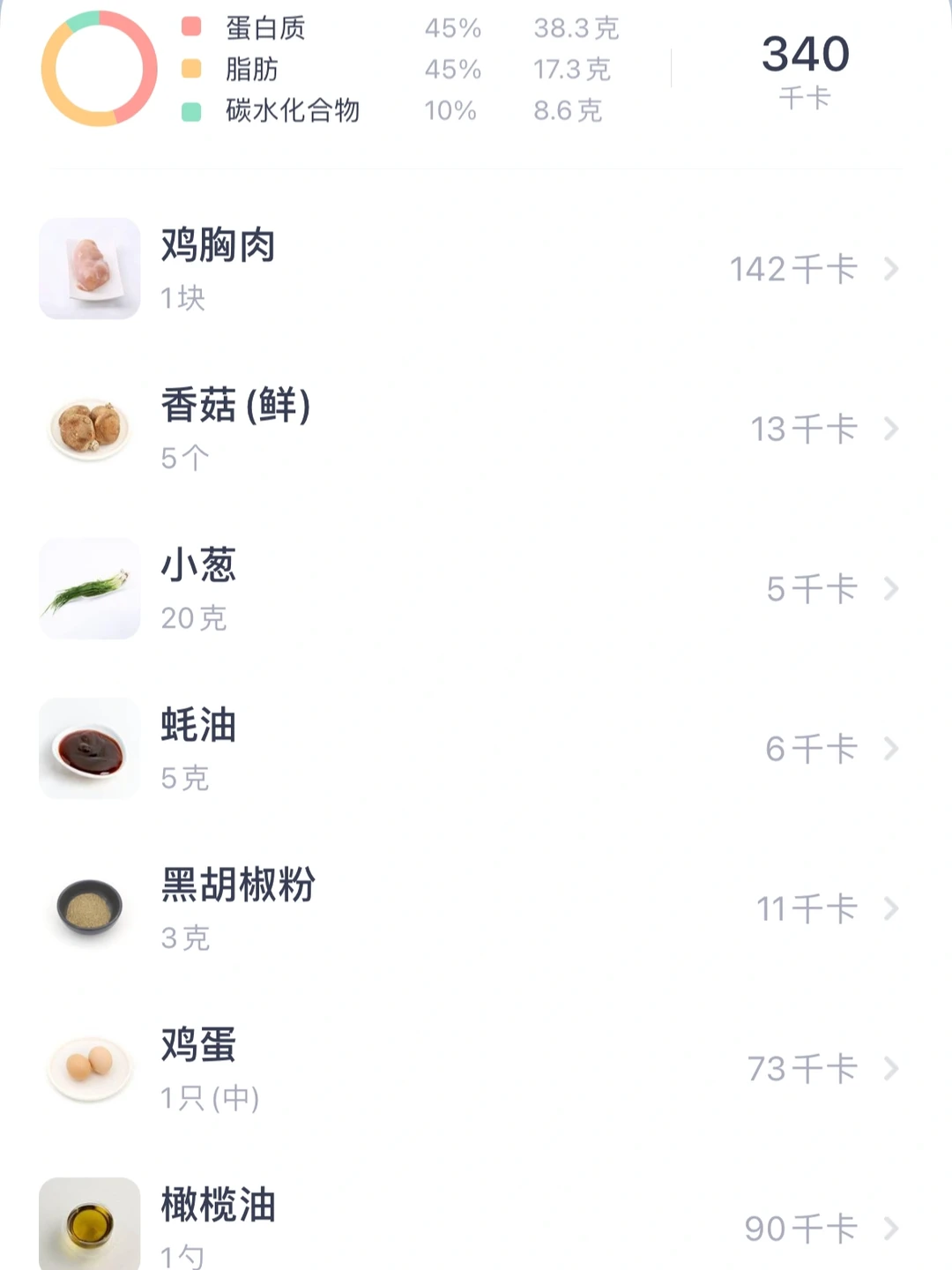View details for 香菇 (鲜)

pos(476,430)
